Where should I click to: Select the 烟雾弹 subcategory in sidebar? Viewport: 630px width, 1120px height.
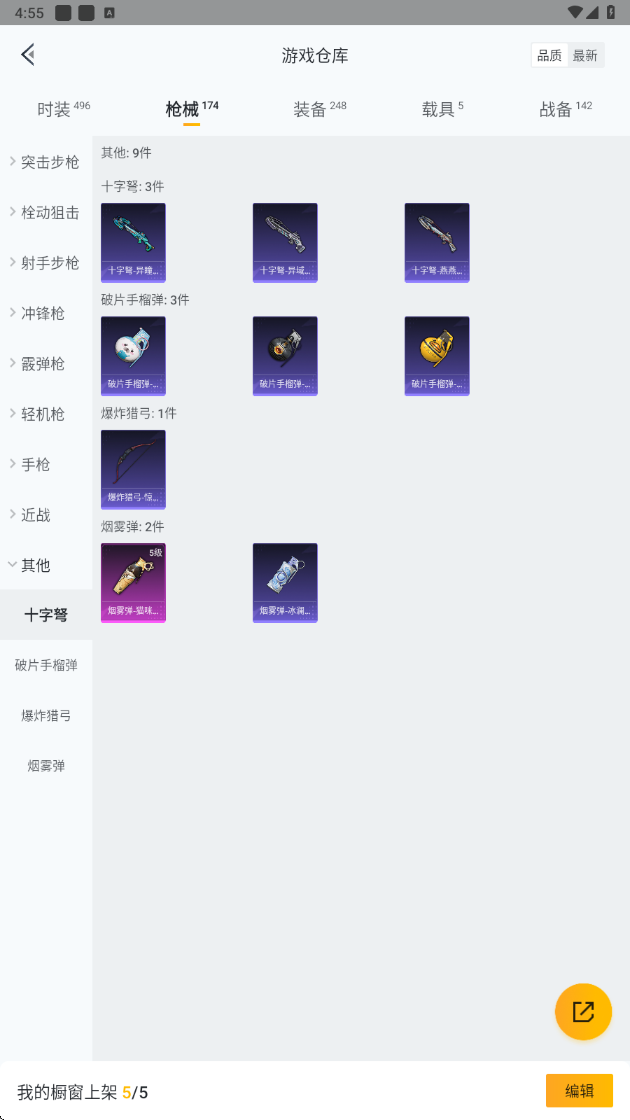coord(46,766)
